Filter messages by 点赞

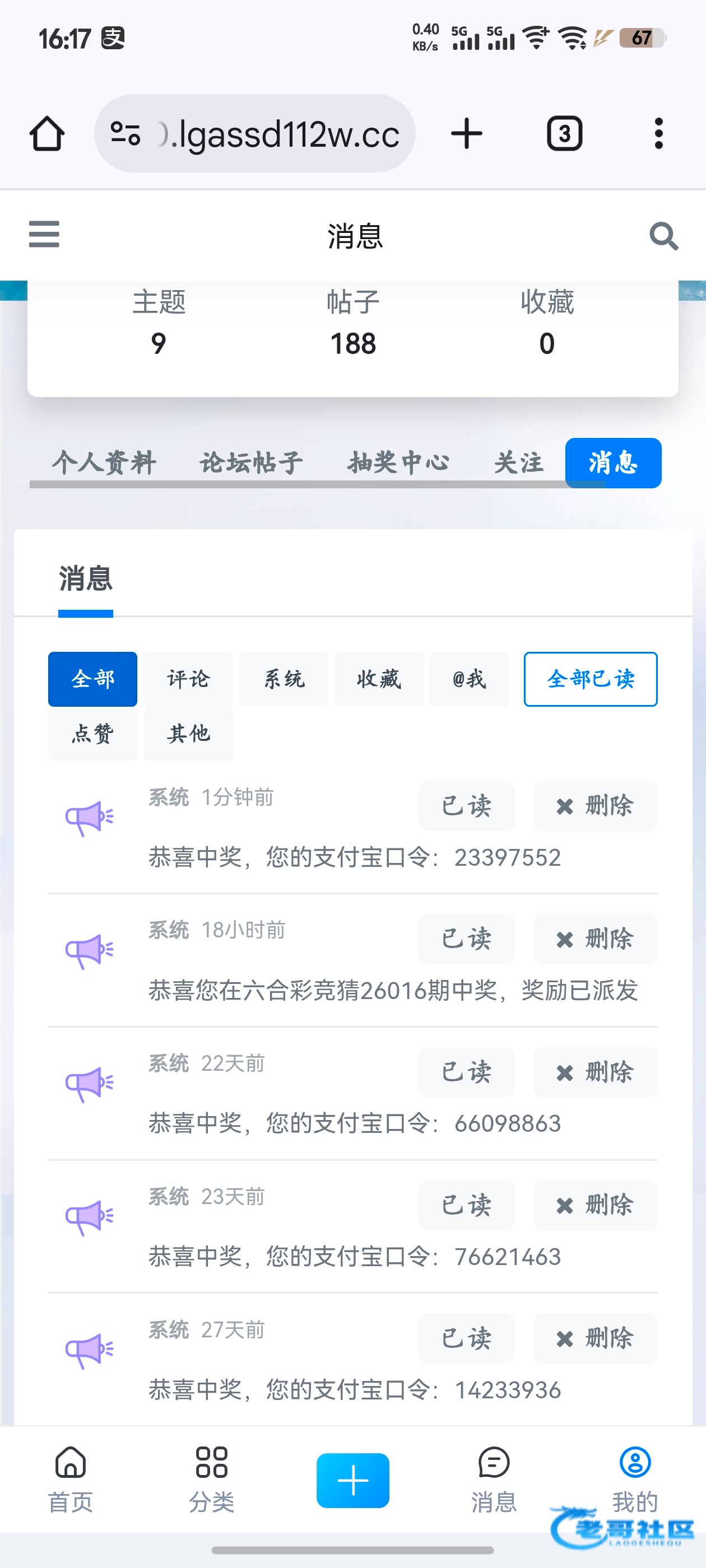coord(92,734)
